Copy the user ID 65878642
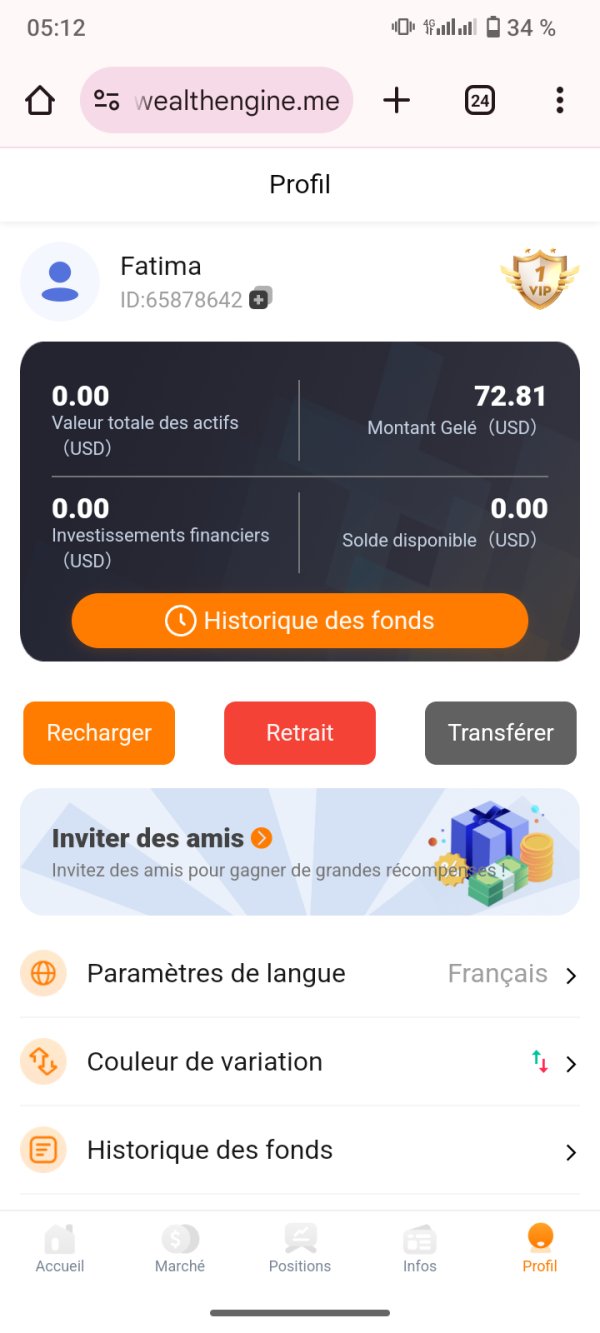Screen dimensions: 600x1333 pos(260,298)
